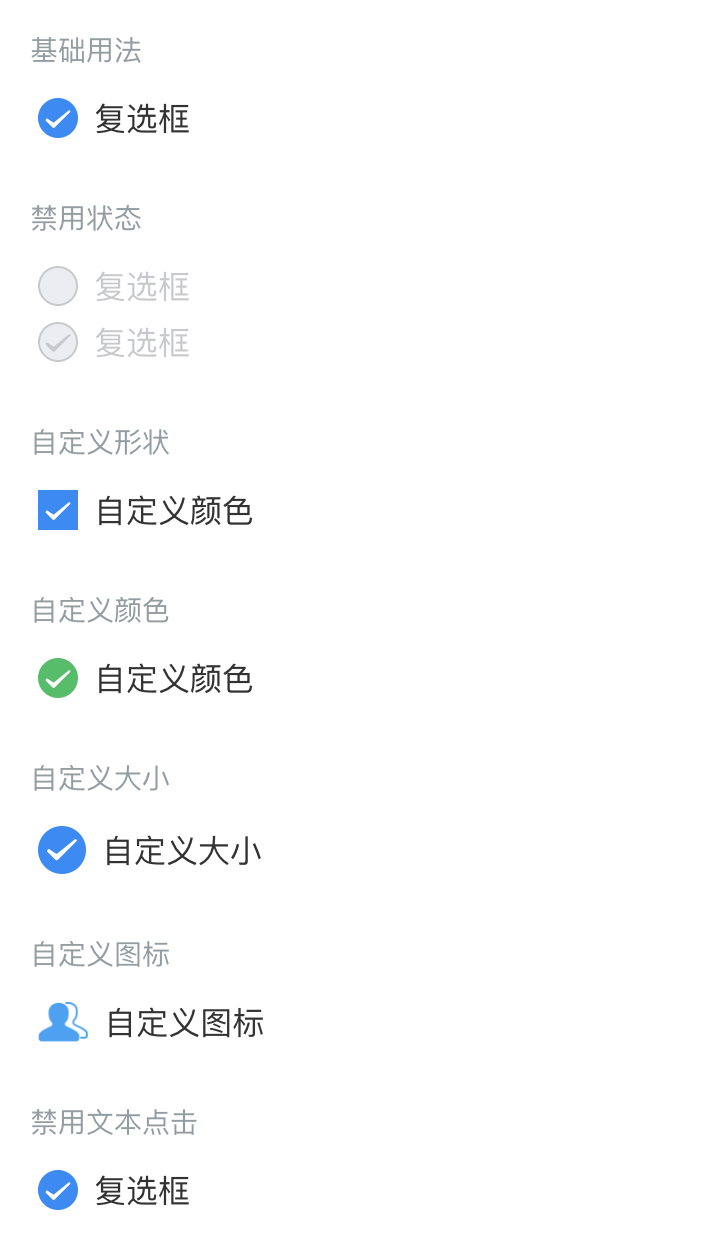The width and height of the screenshot is (714, 1252).
Task: Toggle the square blue 自定义颜色 checkbox
Action: pos(58,510)
